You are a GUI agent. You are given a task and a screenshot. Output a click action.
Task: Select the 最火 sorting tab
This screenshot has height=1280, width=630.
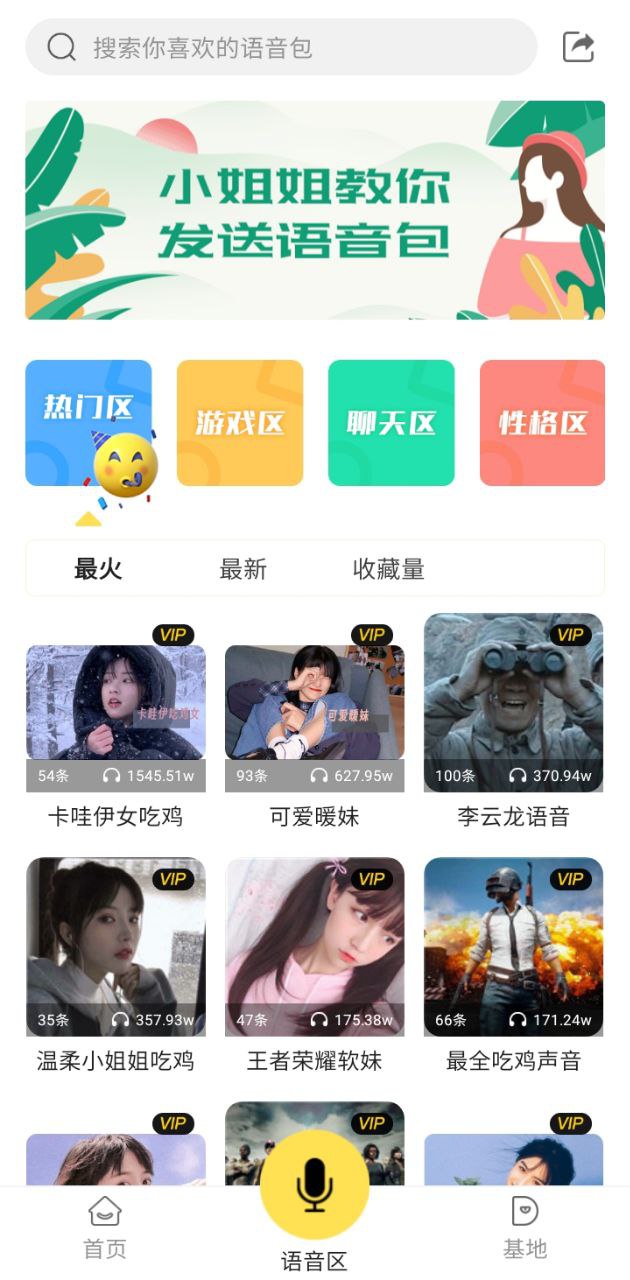click(98, 569)
